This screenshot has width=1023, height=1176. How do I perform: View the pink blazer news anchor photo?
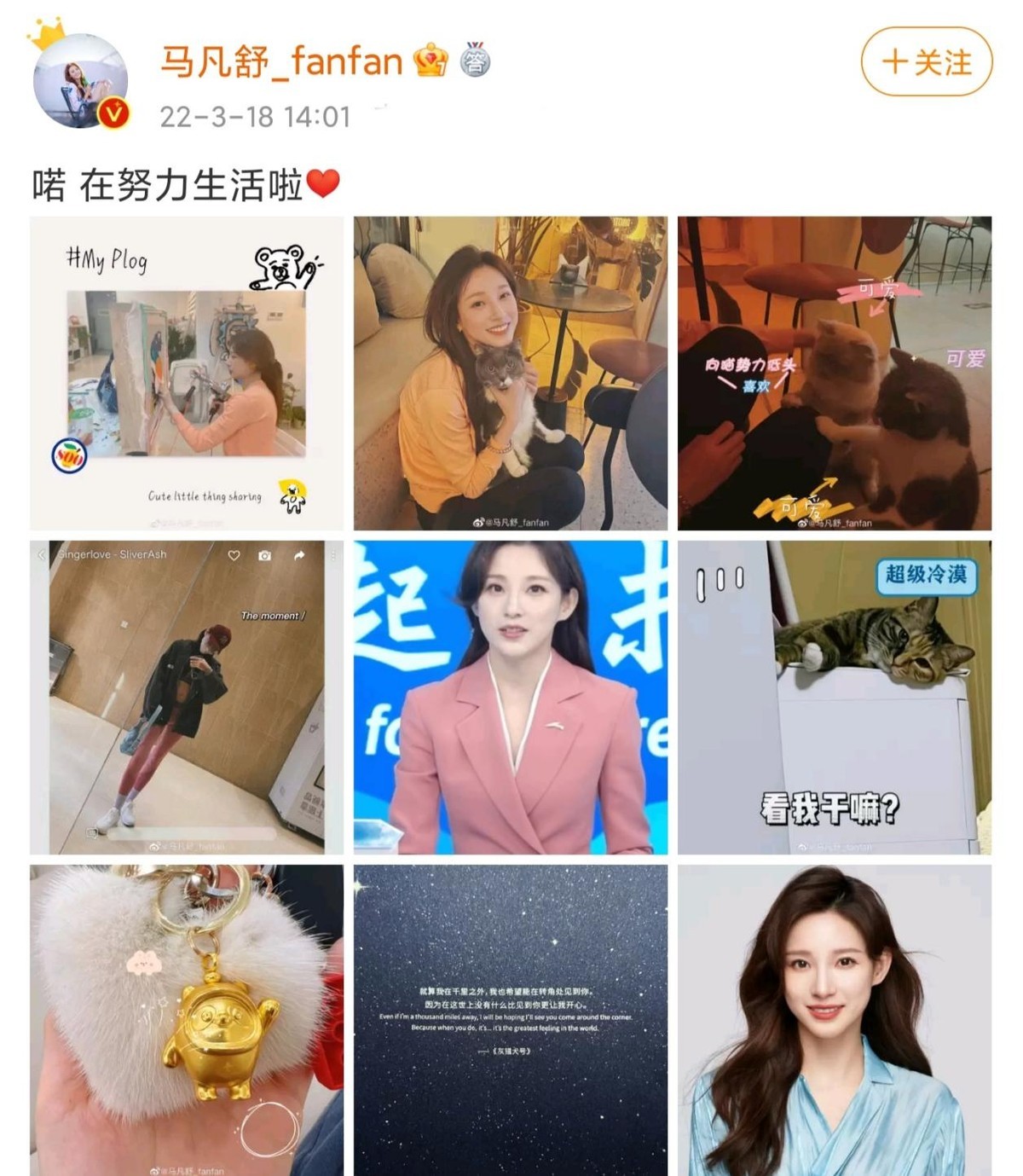coord(511,698)
